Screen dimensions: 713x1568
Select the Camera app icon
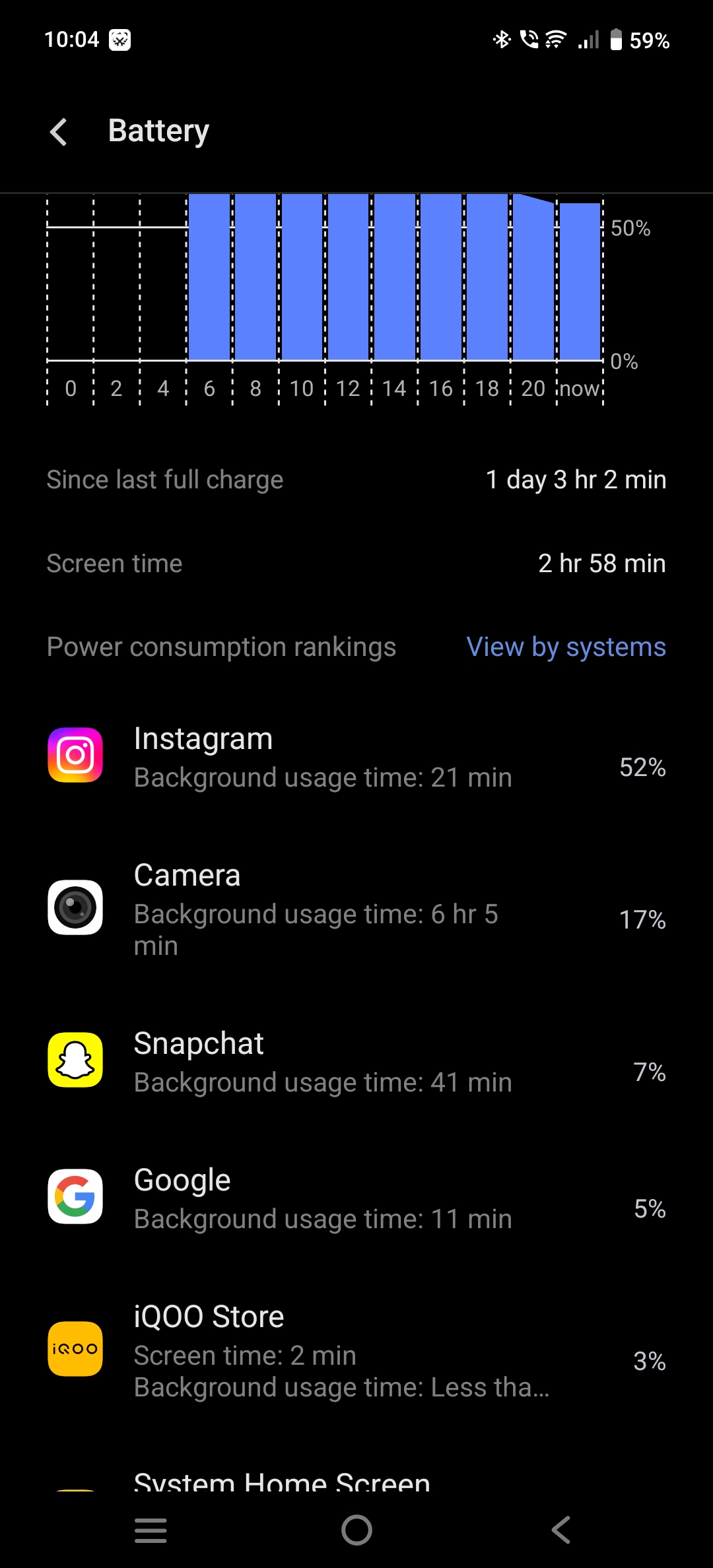(x=75, y=907)
